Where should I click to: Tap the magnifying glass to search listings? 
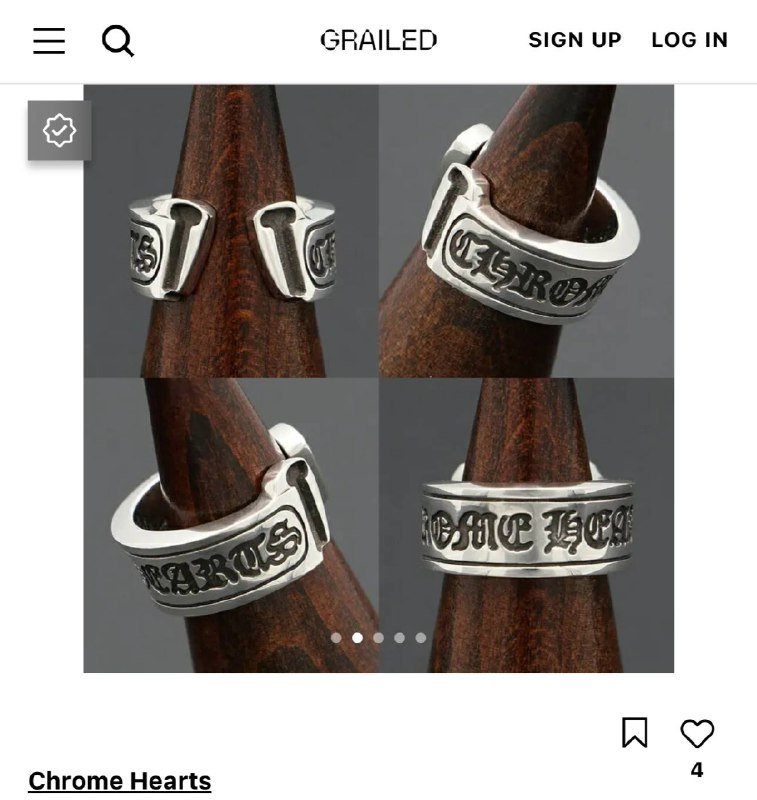[x=119, y=40]
